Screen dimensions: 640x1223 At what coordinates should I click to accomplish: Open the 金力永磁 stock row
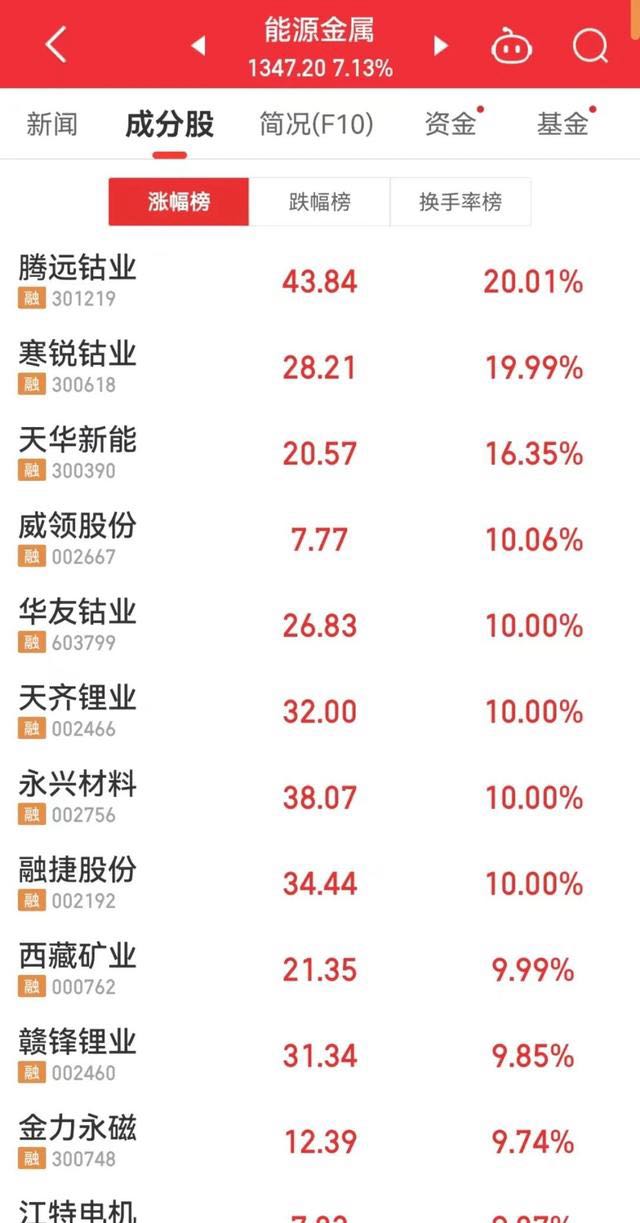tap(320, 1142)
